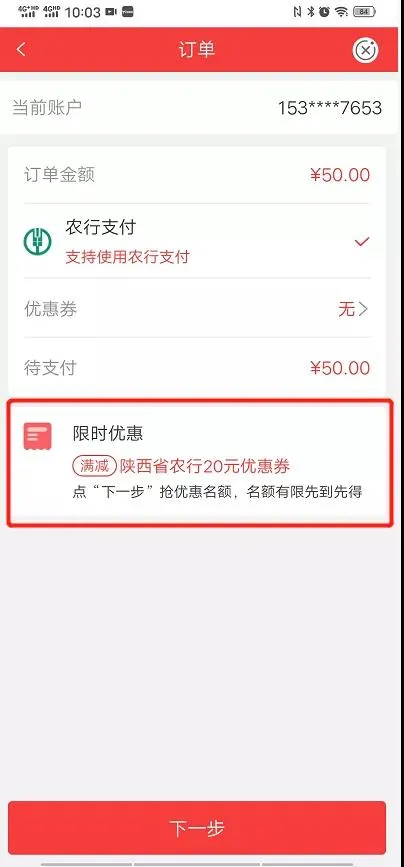The image size is (404, 867).
Task: Open the 限时优惠 promotion card
Action: pos(200,463)
